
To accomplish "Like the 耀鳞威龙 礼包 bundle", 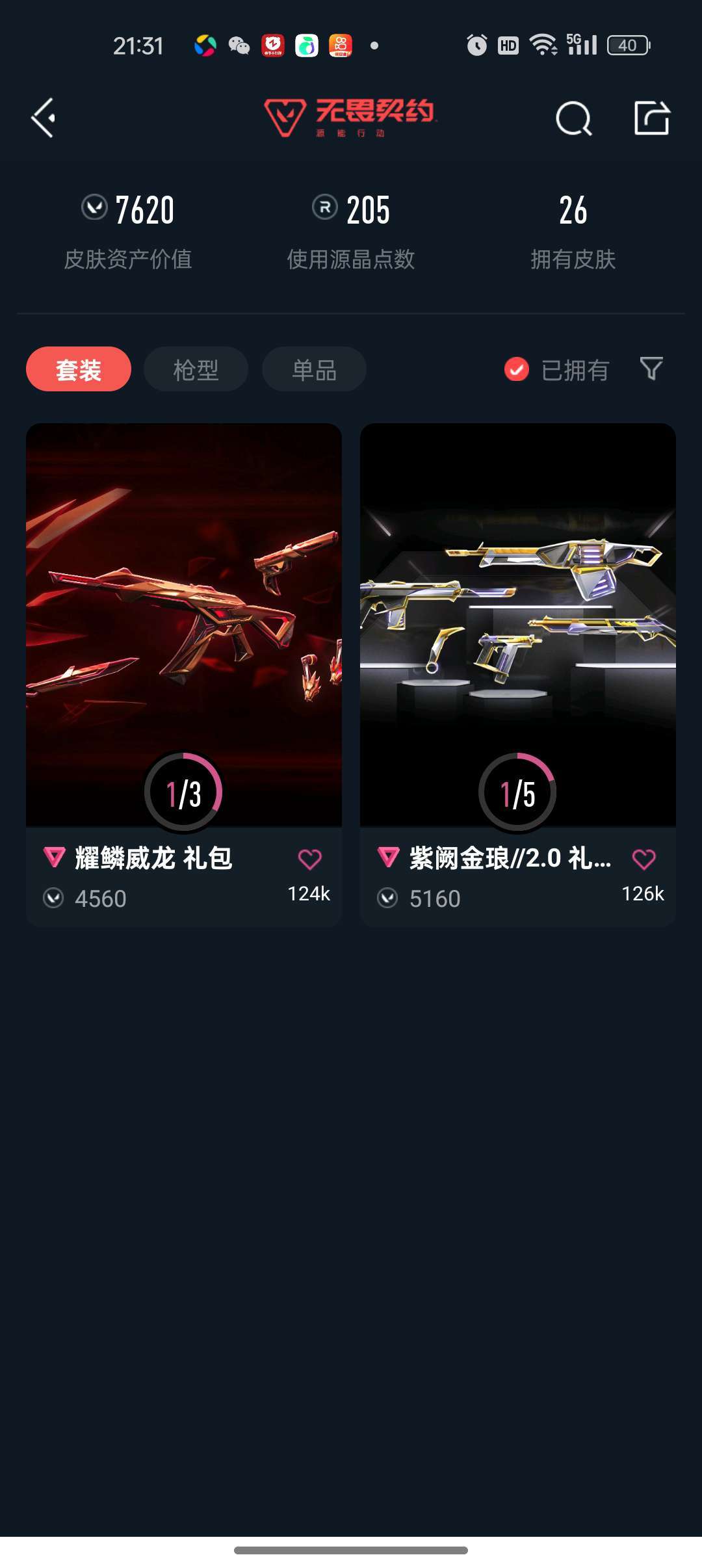I will (310, 859).
